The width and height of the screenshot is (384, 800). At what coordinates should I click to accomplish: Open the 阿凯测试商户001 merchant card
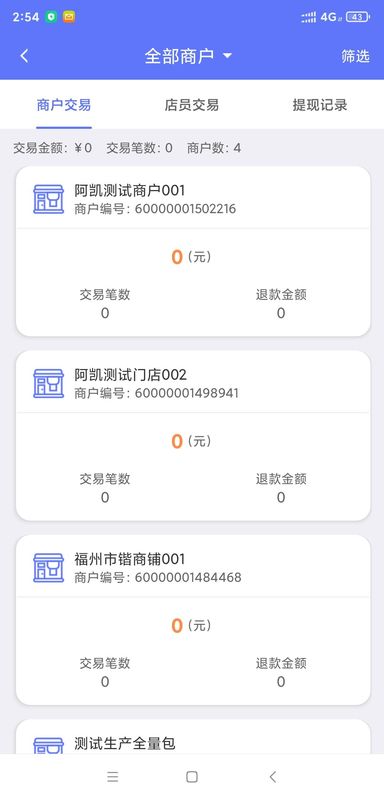tap(193, 251)
